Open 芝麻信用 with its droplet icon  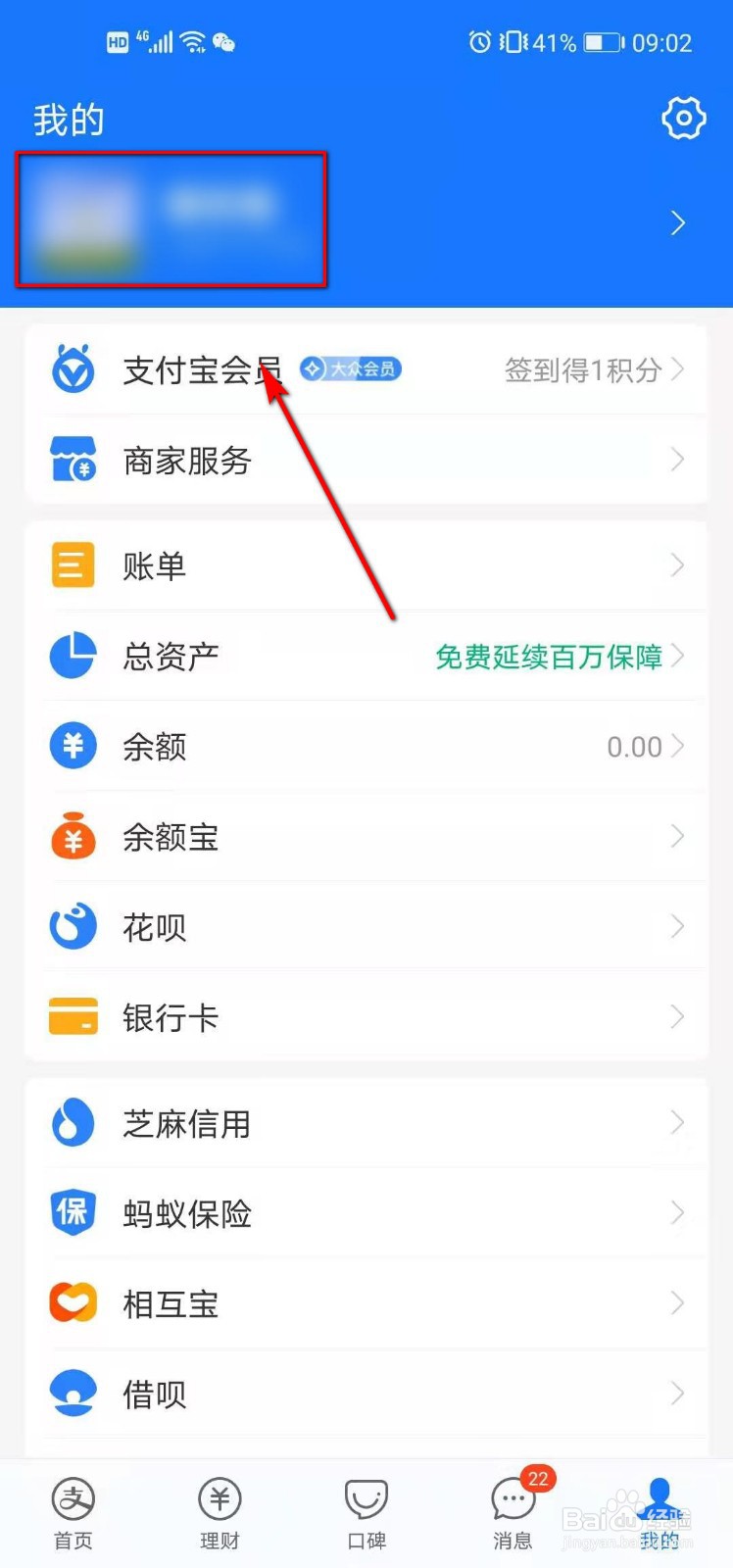pos(72,1122)
